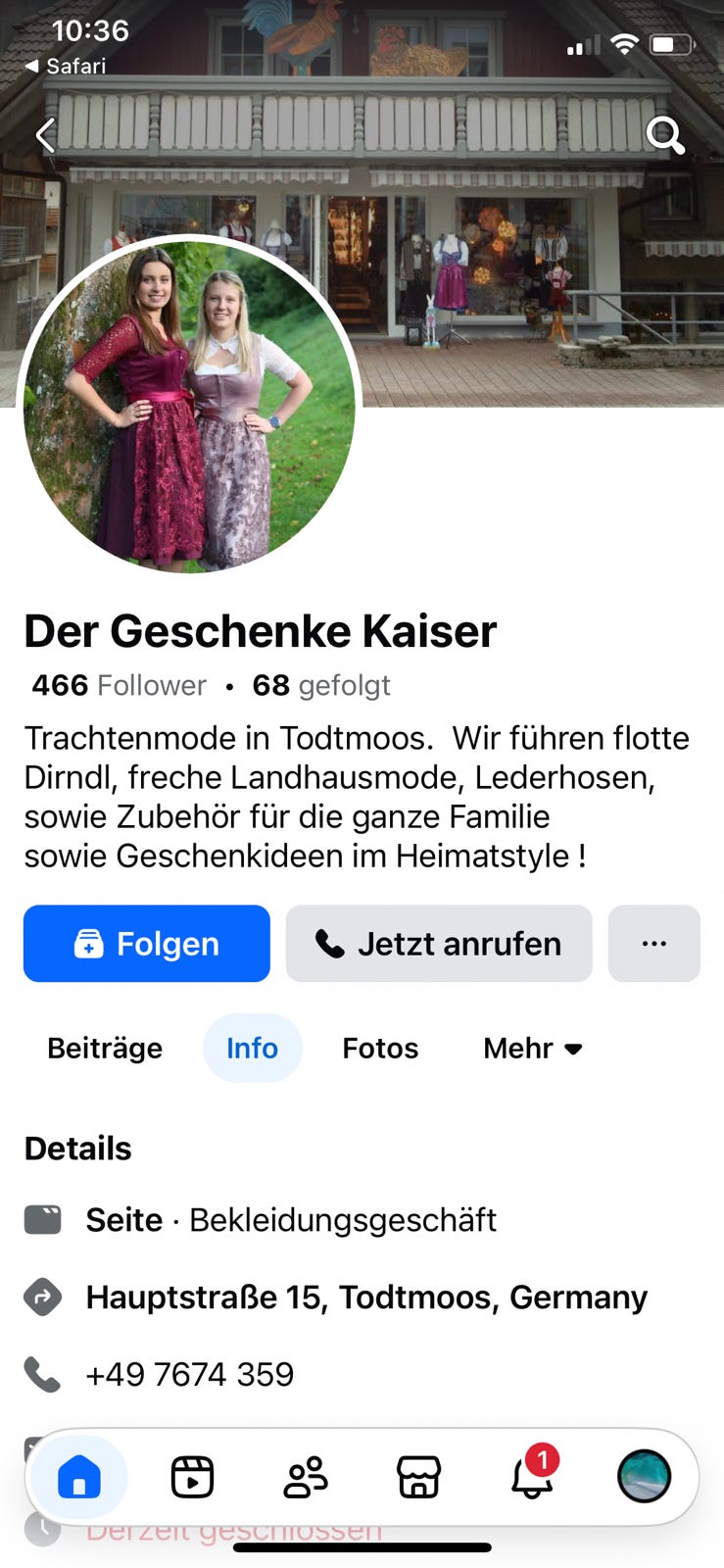Go back with the back arrow
724x1568 pixels.
point(45,135)
